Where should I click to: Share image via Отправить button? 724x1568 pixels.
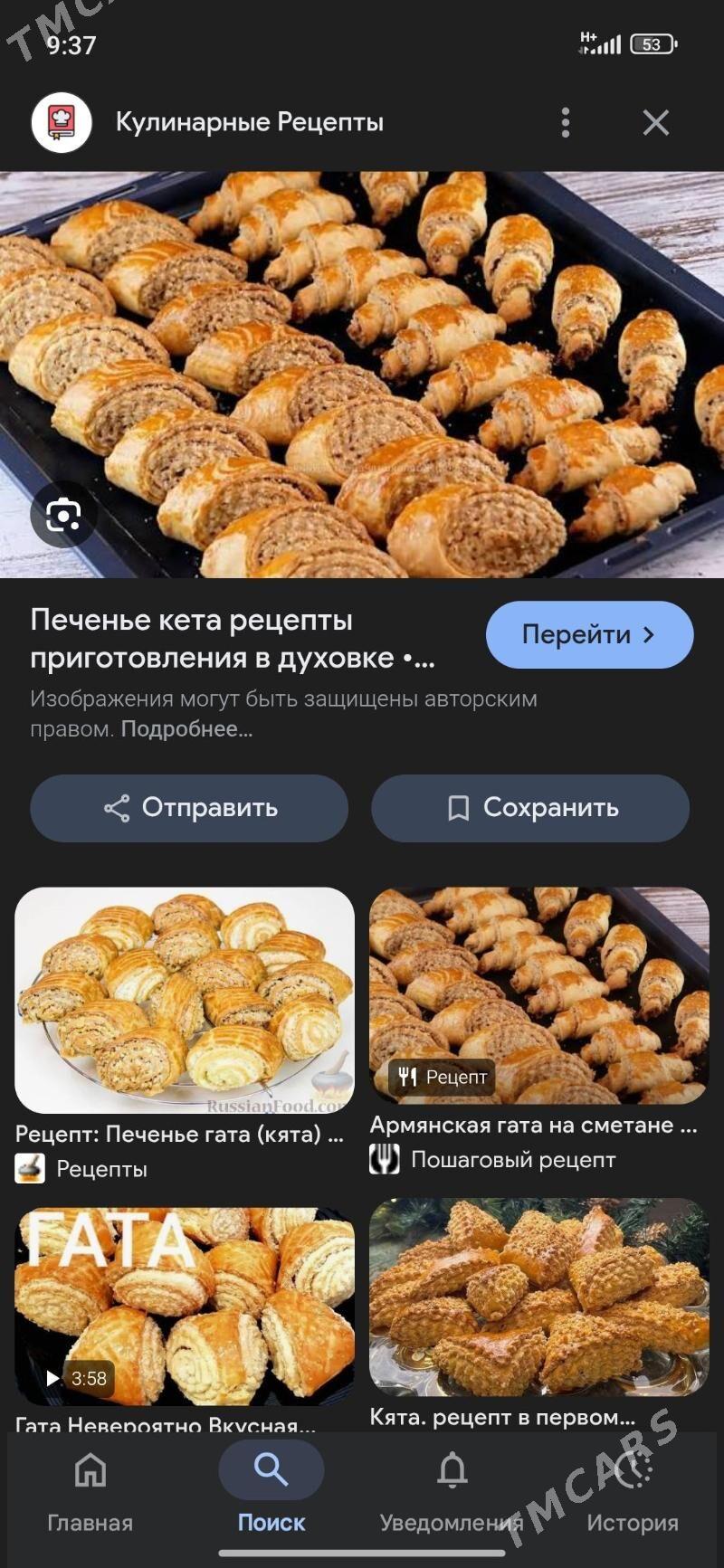[189, 808]
